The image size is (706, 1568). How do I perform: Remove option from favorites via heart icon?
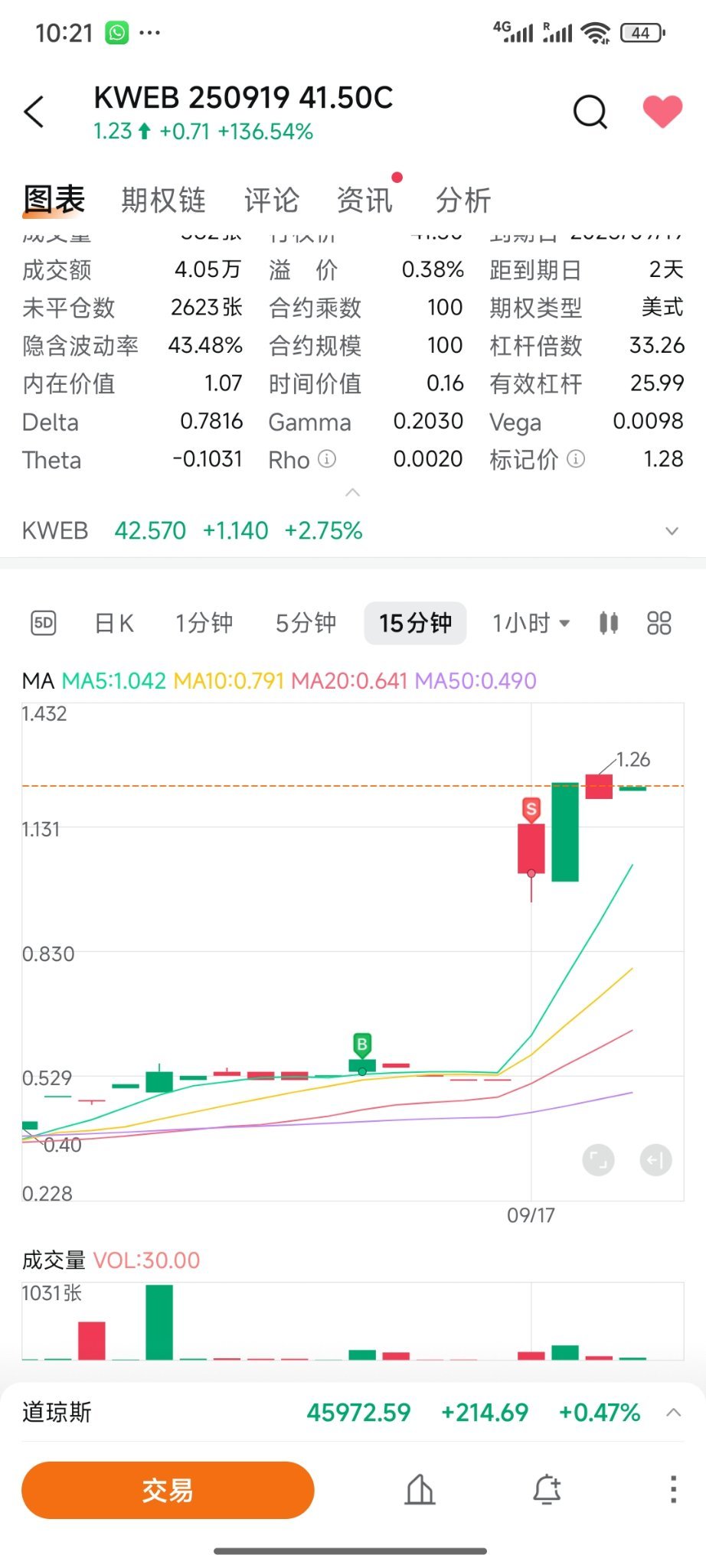pyautogui.click(x=662, y=112)
